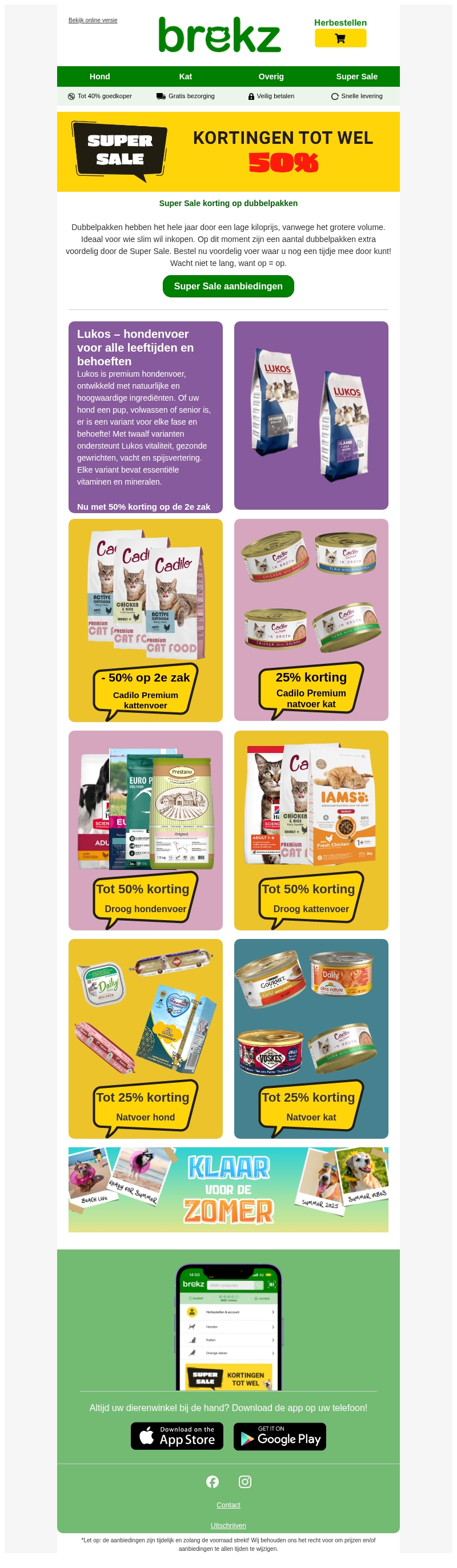Viewport: 457px width, 1568px height.
Task: View the Cadilo Premium kattenvoer 50% deal
Action: [x=145, y=620]
